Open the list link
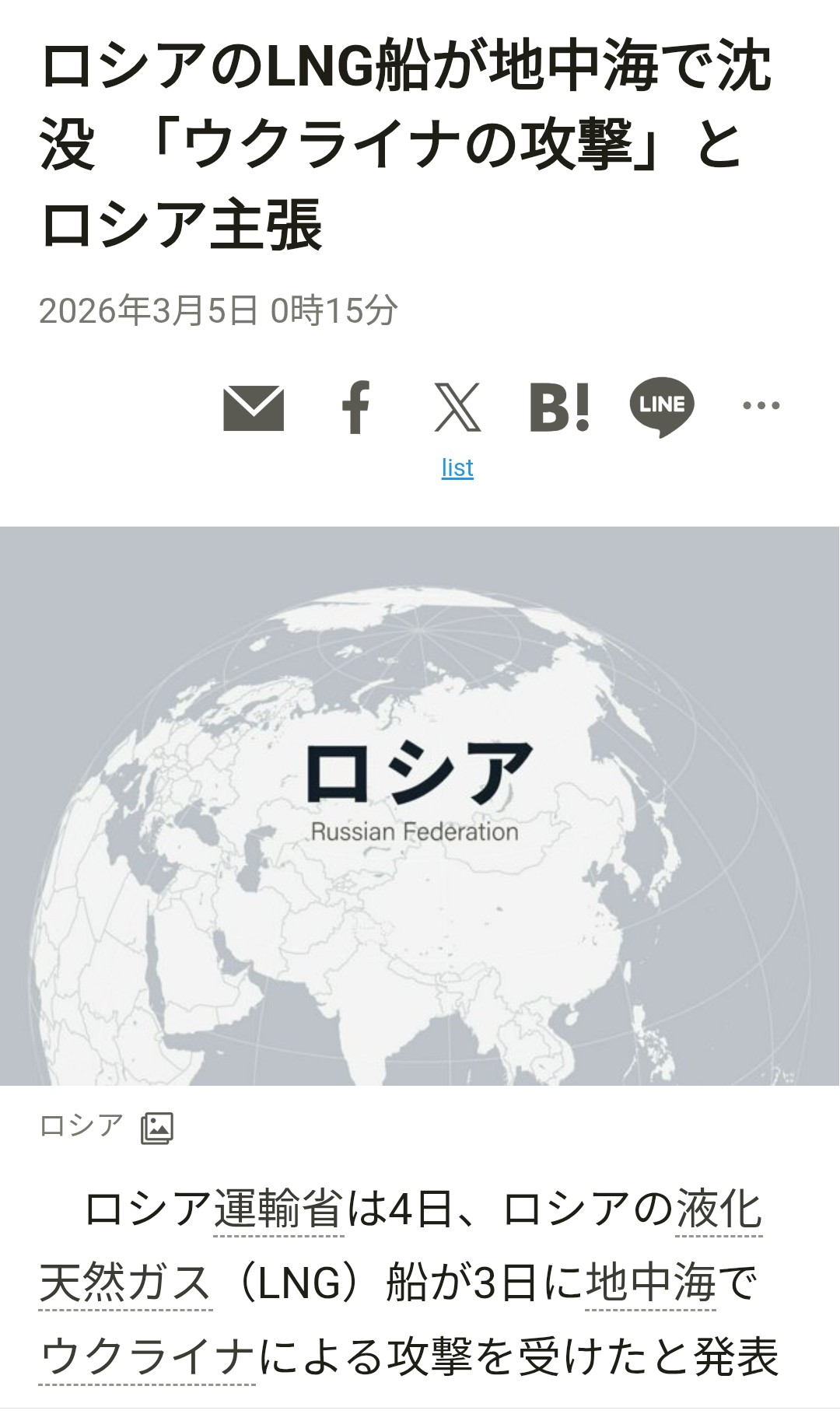Screen dimensions: 840x1421 pyautogui.click(x=457, y=468)
